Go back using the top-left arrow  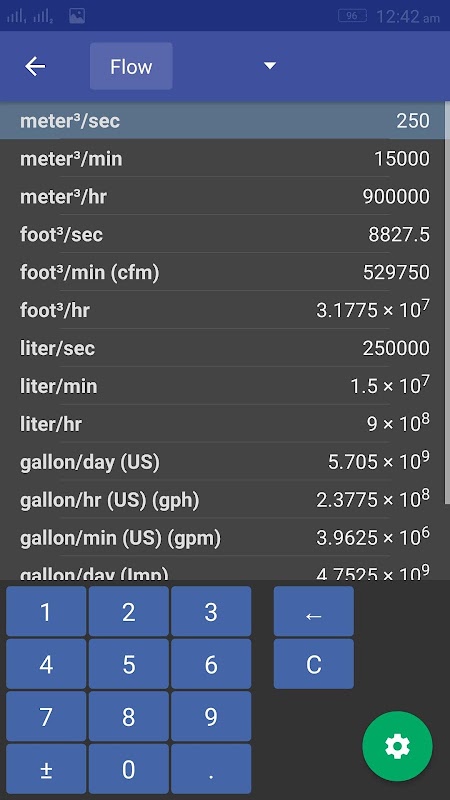(x=35, y=66)
